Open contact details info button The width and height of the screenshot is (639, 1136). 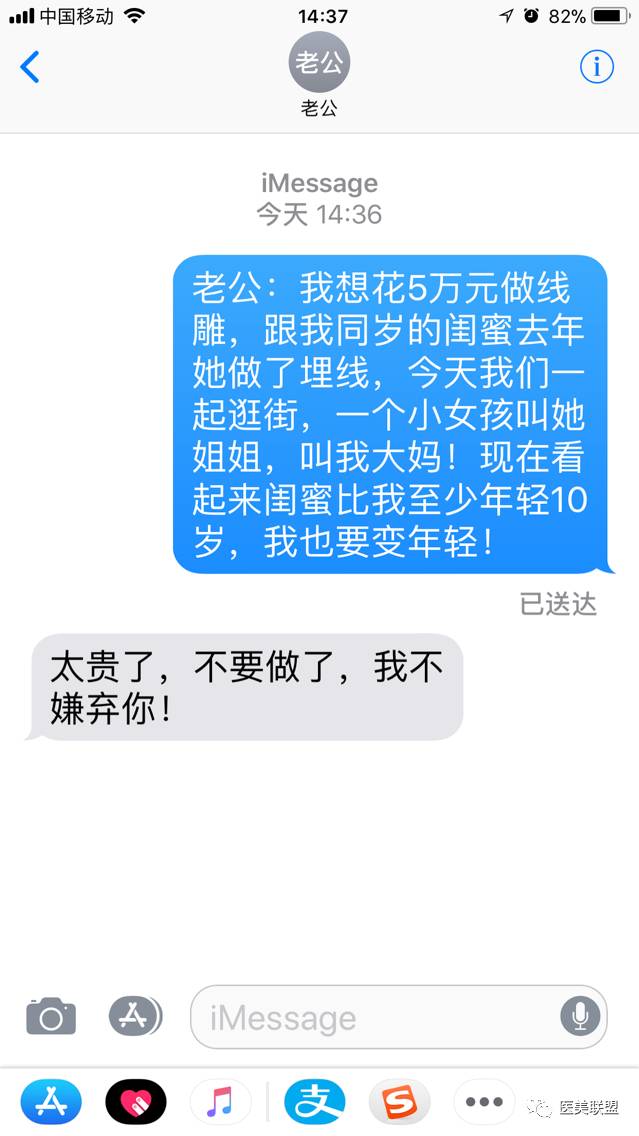coord(596,67)
